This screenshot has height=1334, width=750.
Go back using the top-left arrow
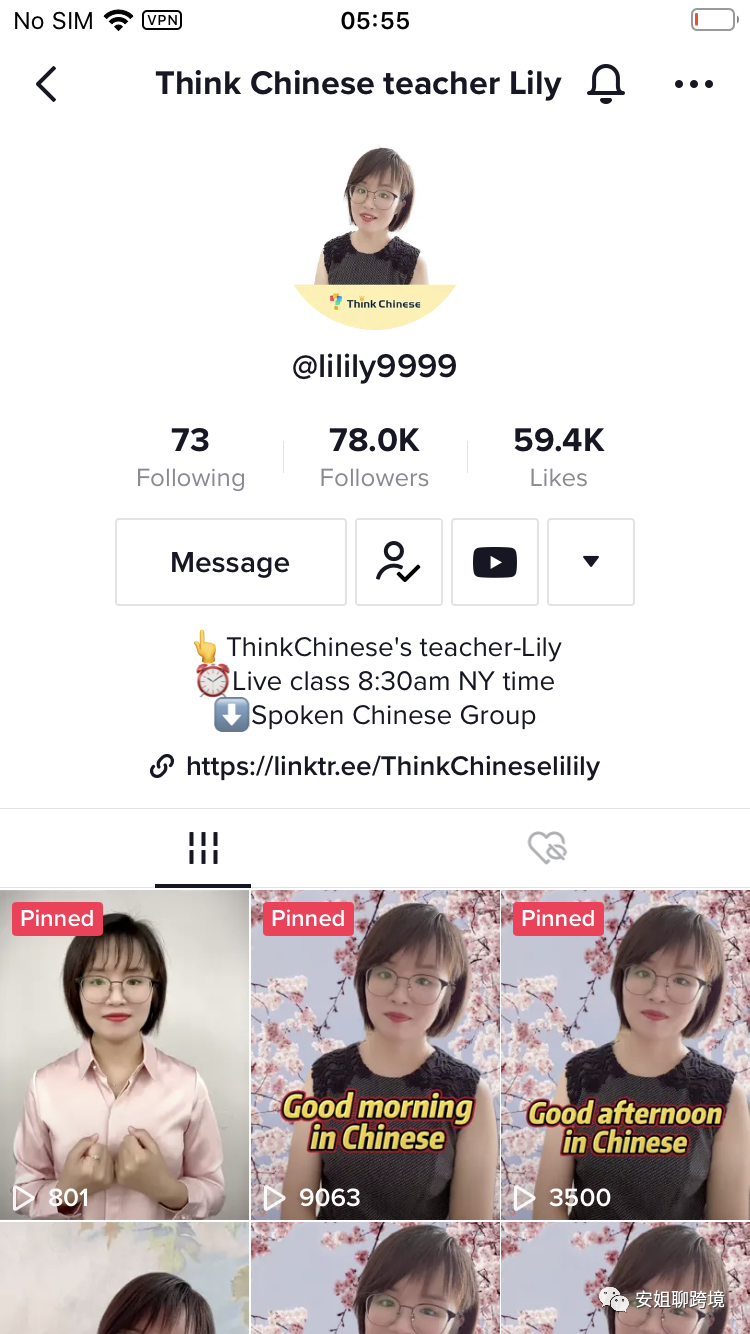pos(46,85)
